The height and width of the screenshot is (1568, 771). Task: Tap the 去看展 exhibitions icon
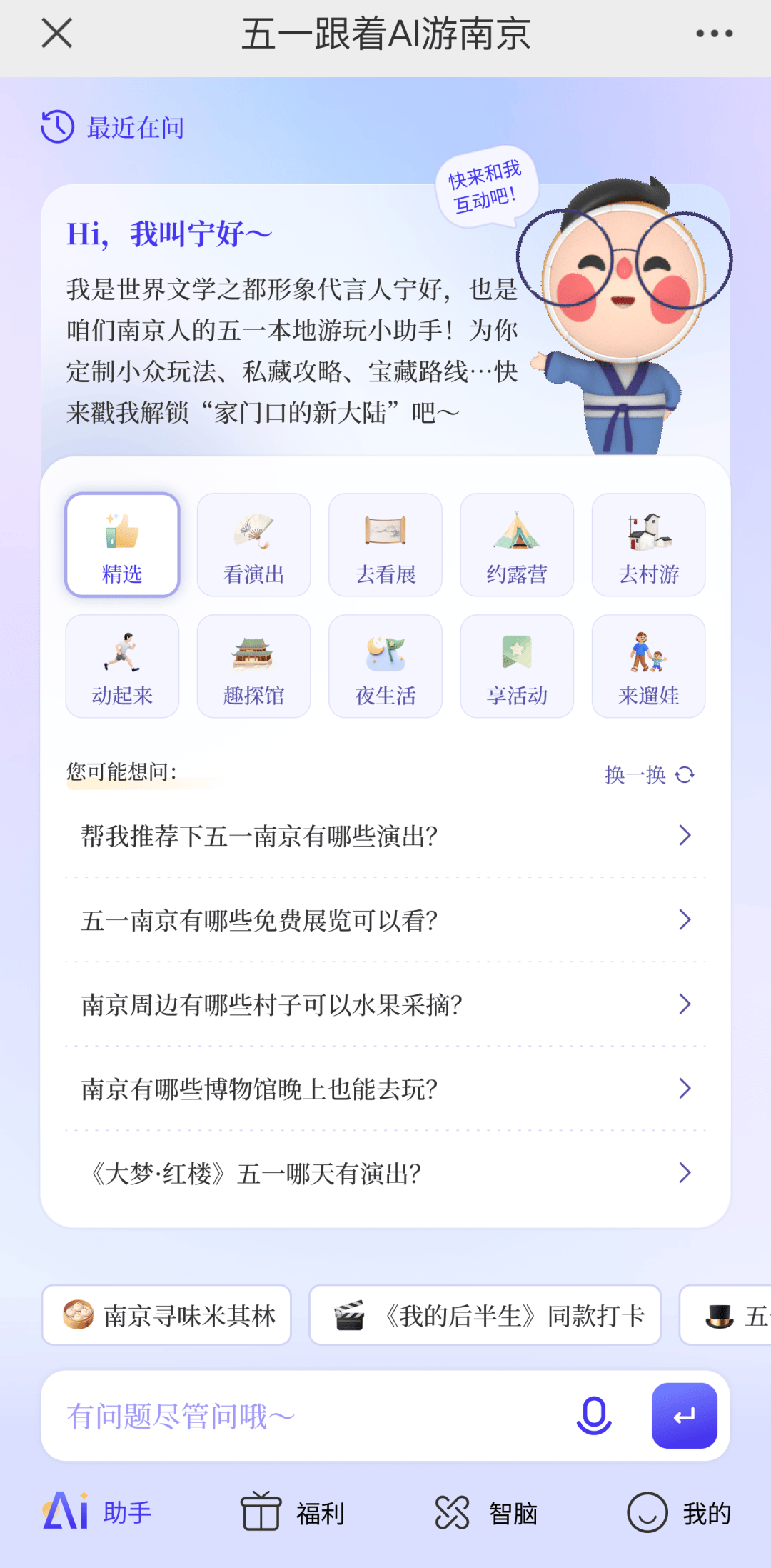[385, 544]
